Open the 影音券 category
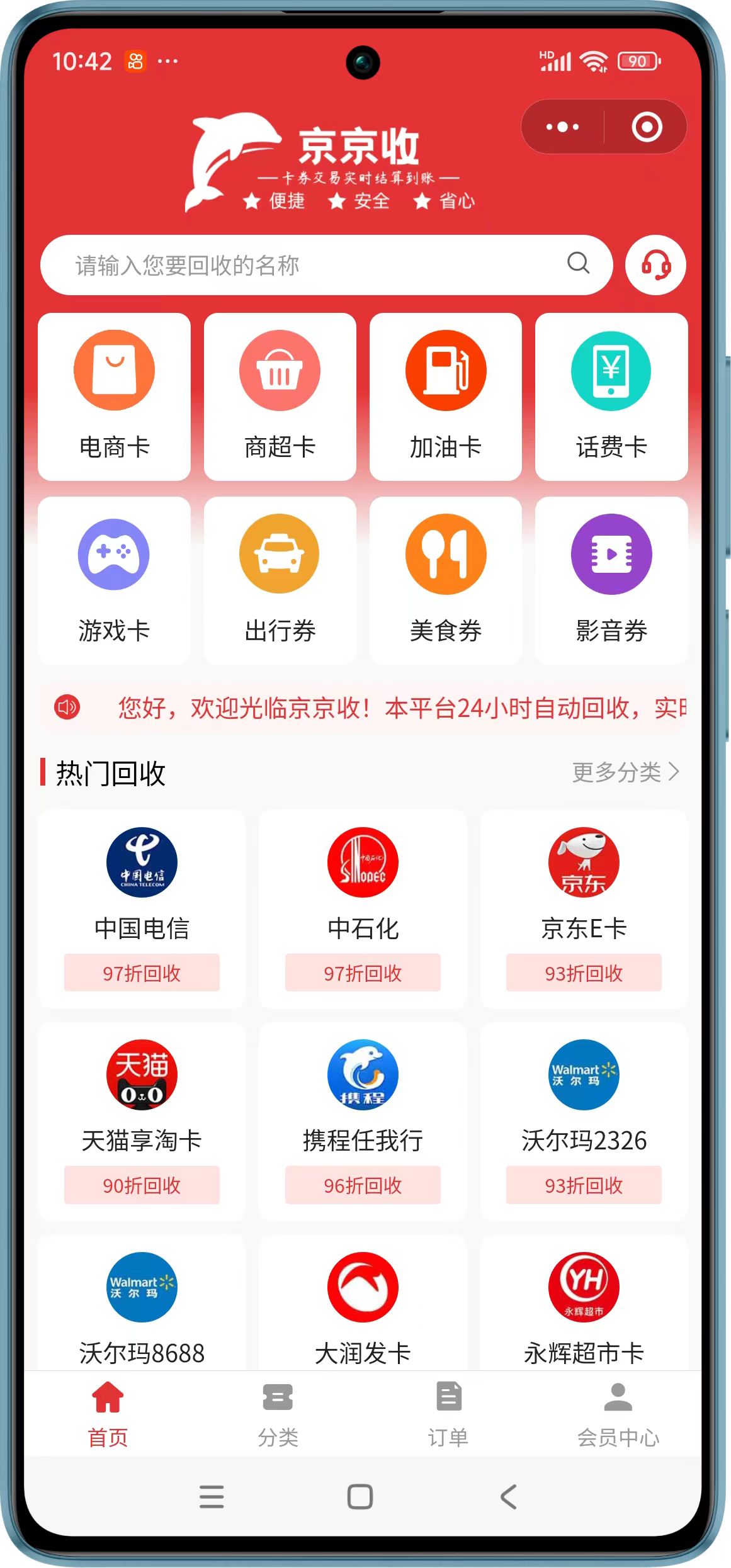The width and height of the screenshot is (731, 1568). pos(611,580)
